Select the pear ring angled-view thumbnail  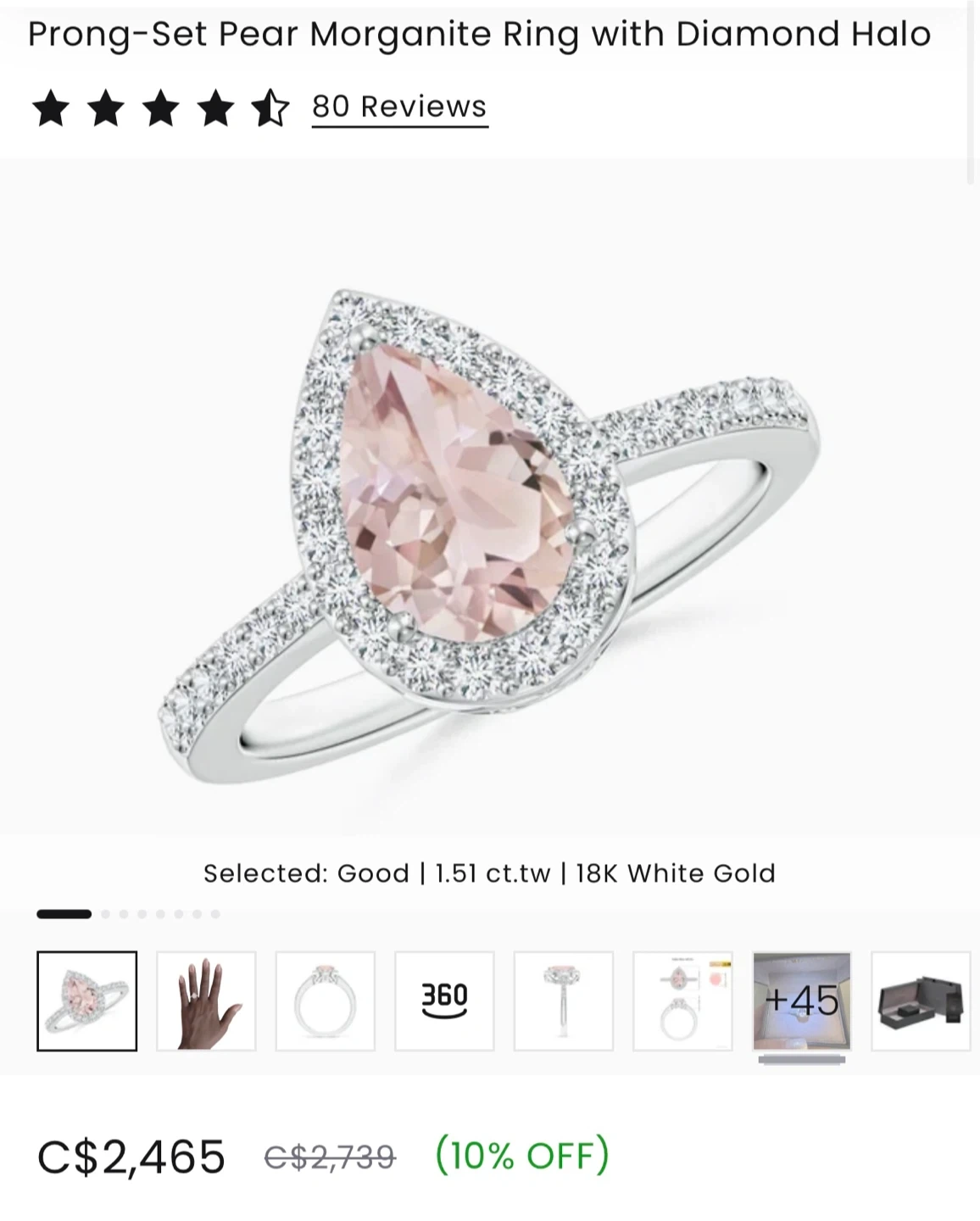point(86,1001)
